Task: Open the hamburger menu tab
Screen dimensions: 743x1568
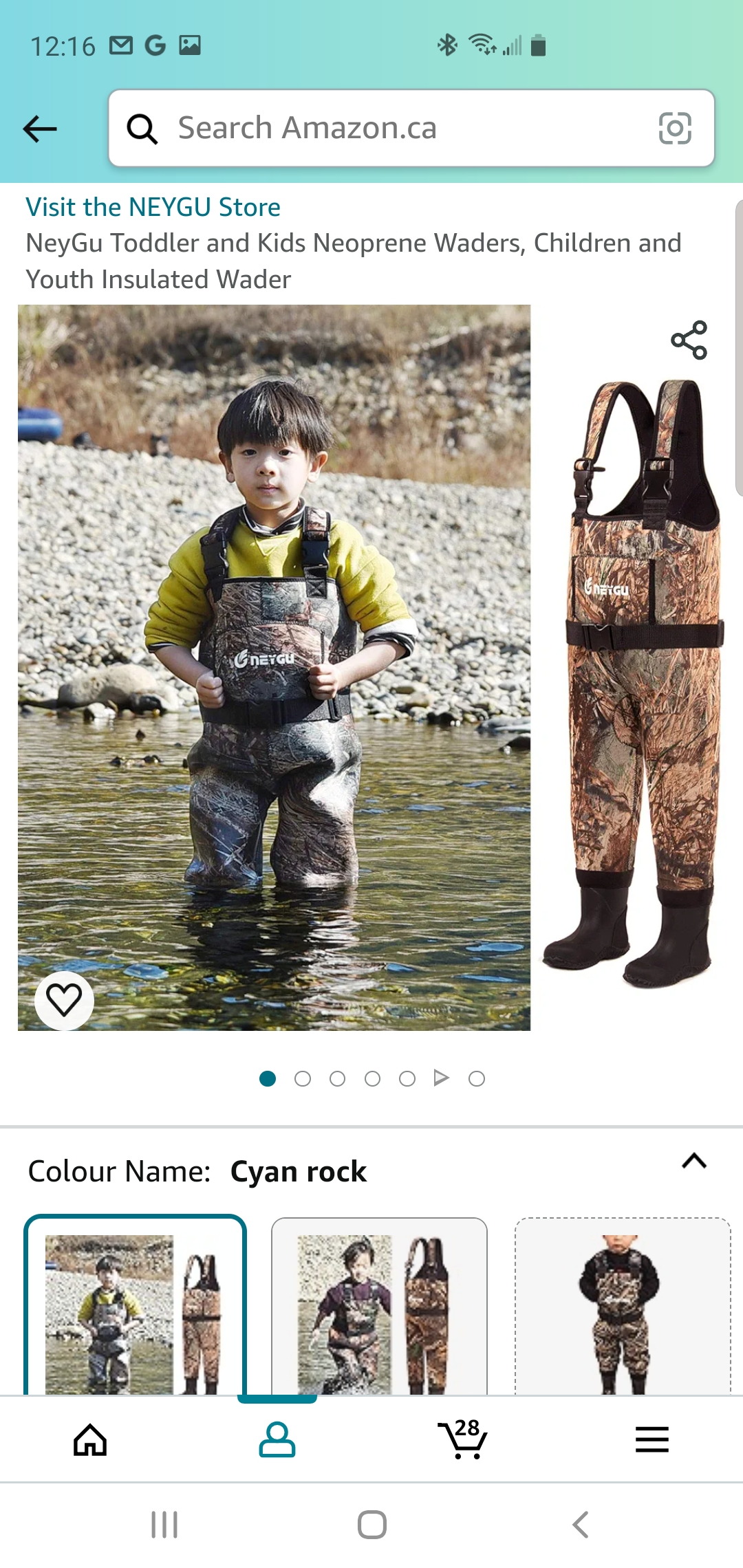Action: [x=652, y=1439]
